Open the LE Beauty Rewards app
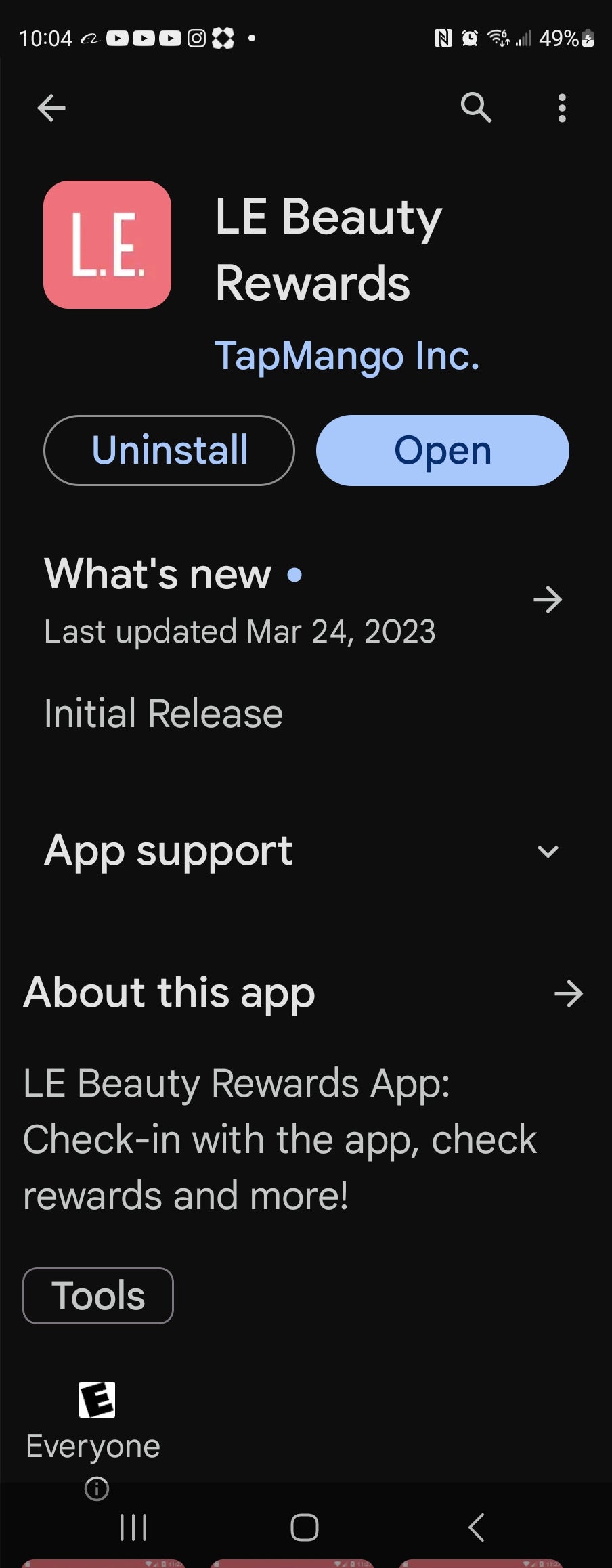This screenshot has width=612, height=1568. click(x=443, y=450)
